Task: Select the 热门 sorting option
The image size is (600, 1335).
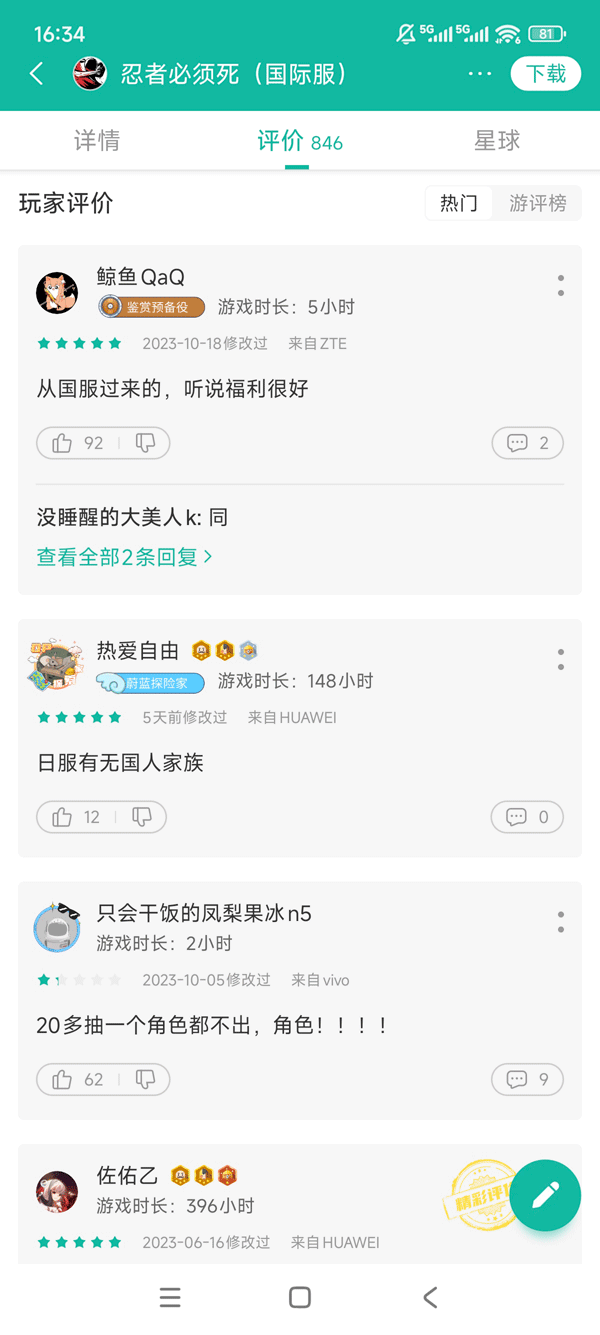Action: pos(459,203)
